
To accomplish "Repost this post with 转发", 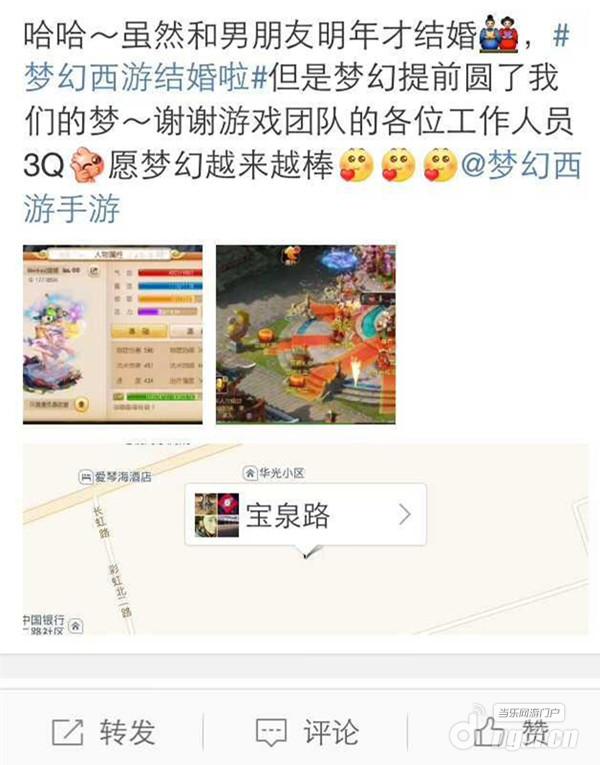I will pos(104,732).
